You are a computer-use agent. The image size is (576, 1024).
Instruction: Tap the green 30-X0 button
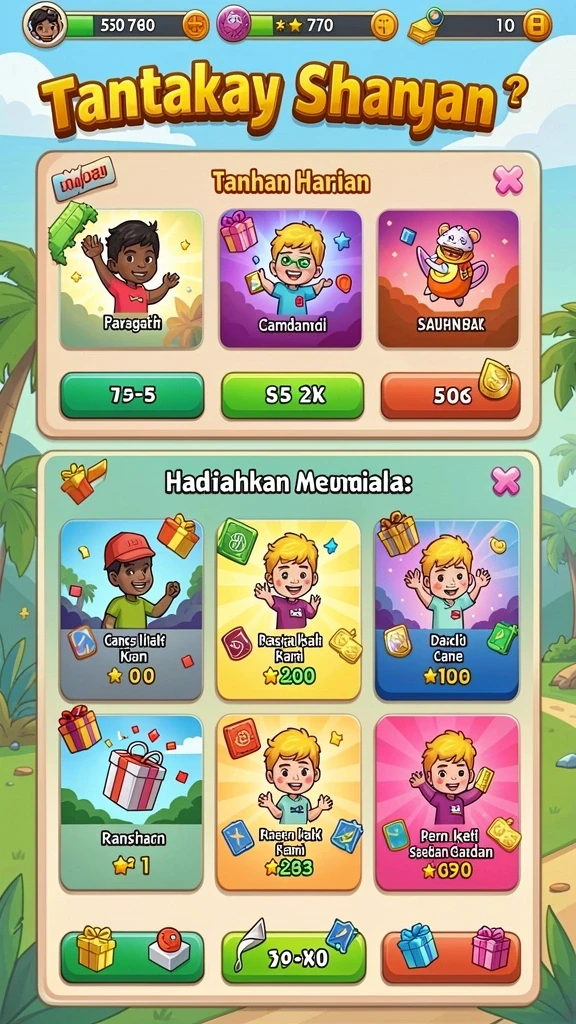coord(293,957)
